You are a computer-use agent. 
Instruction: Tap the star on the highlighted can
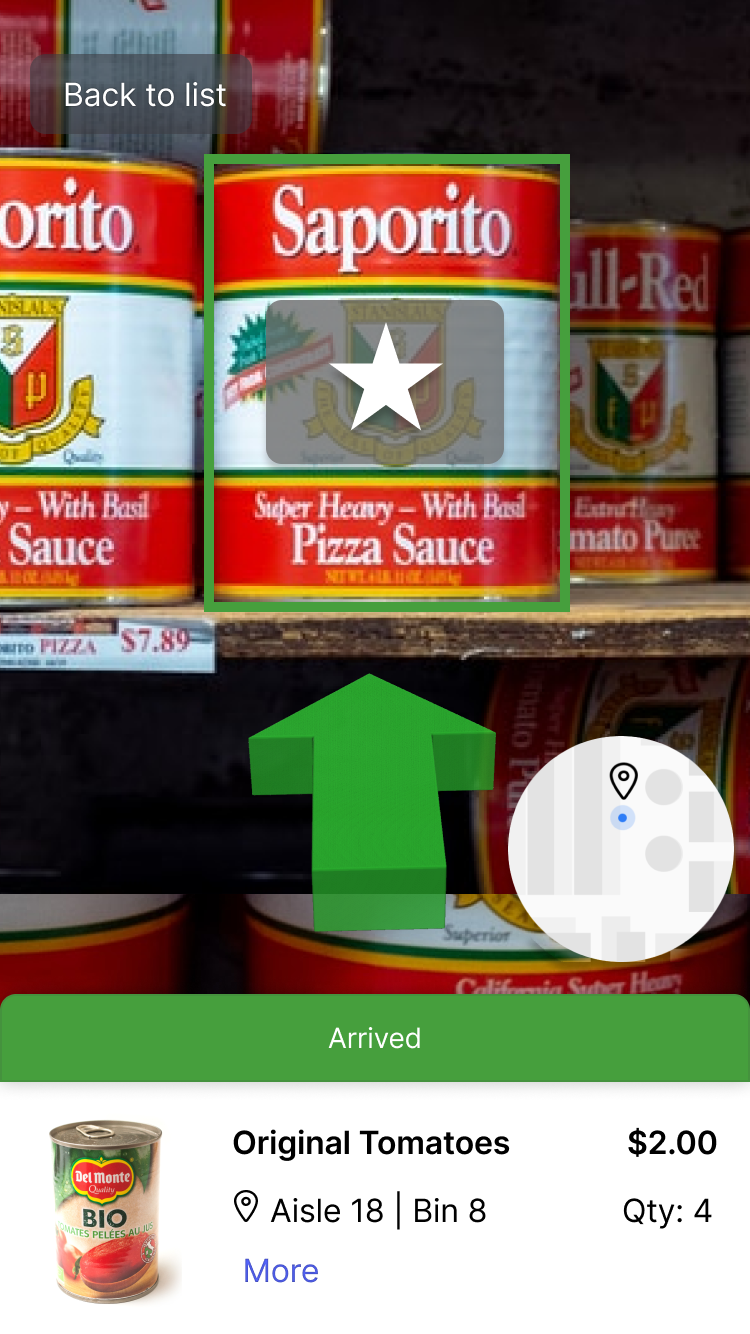[385, 381]
